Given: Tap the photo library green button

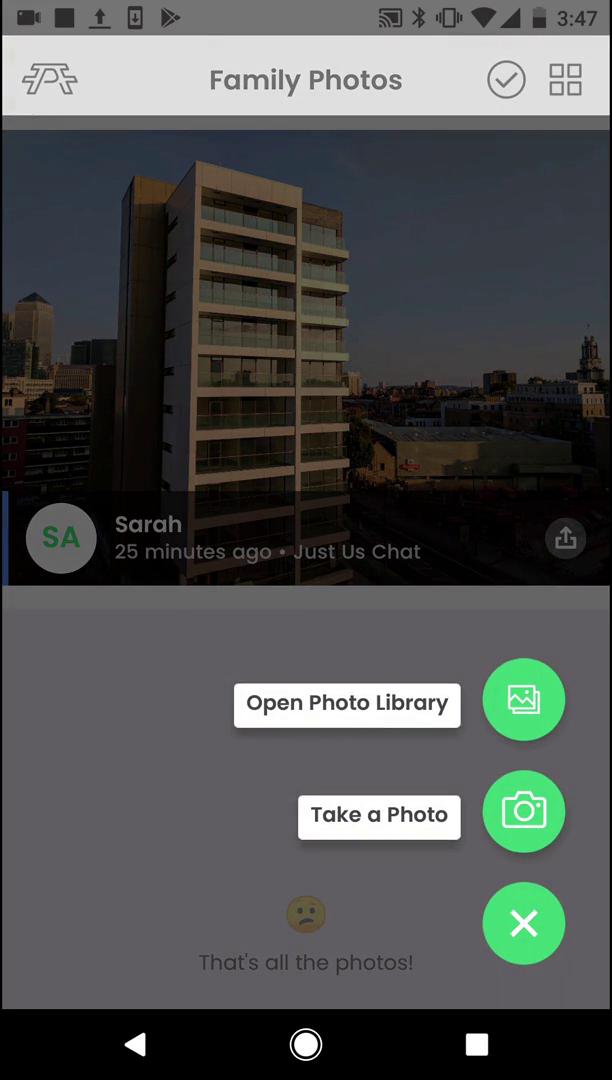Looking at the screenshot, I should click(x=524, y=699).
